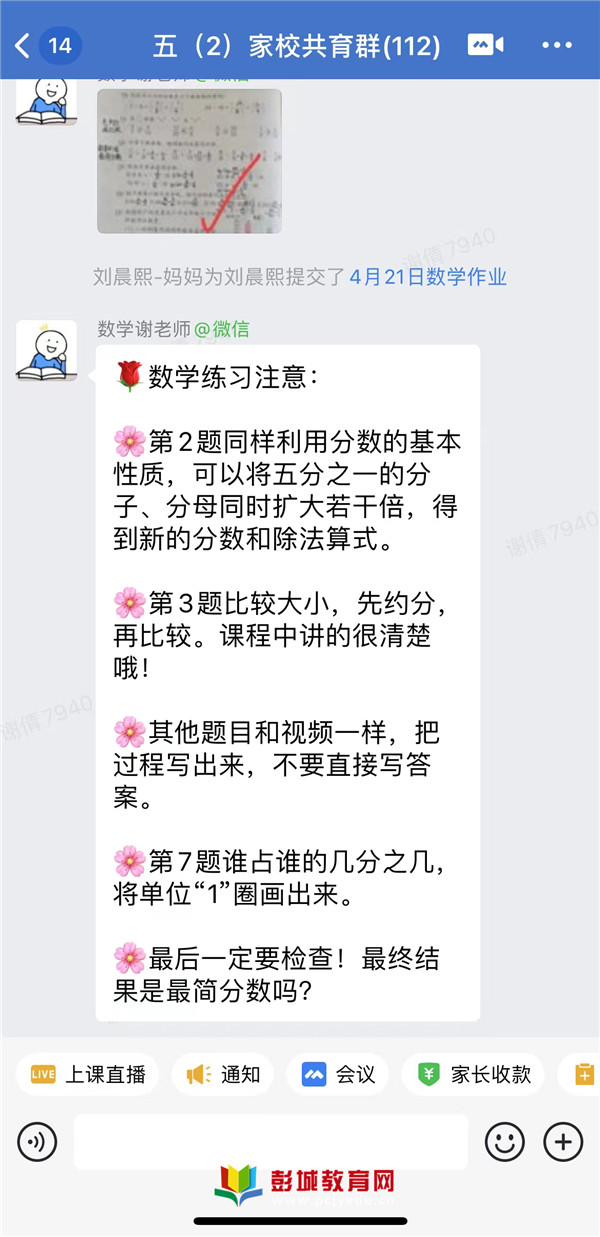Open 数学谢老师's avatar profile

pyautogui.click(x=46, y=350)
